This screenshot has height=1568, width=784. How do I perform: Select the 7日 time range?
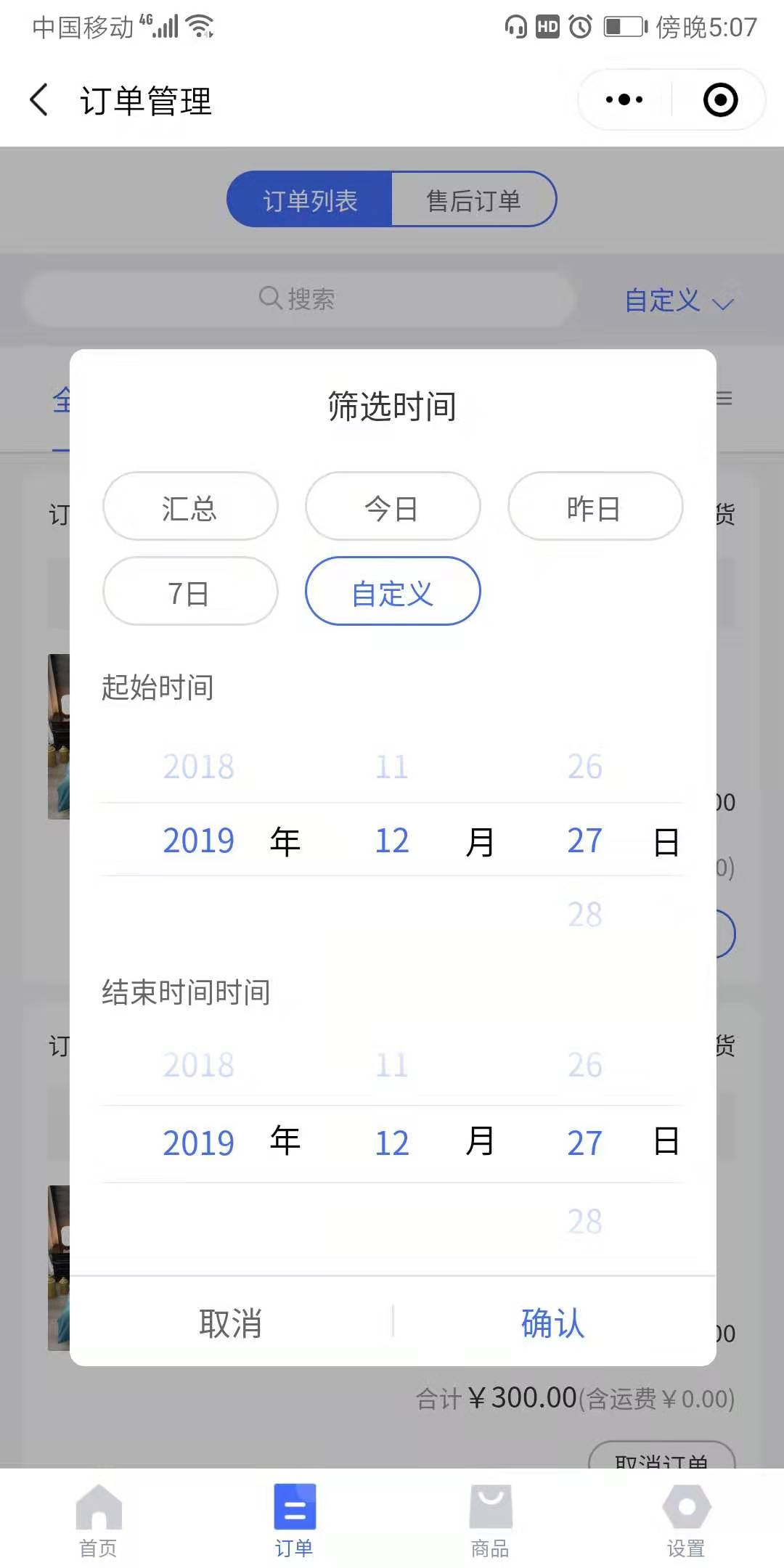click(x=190, y=592)
